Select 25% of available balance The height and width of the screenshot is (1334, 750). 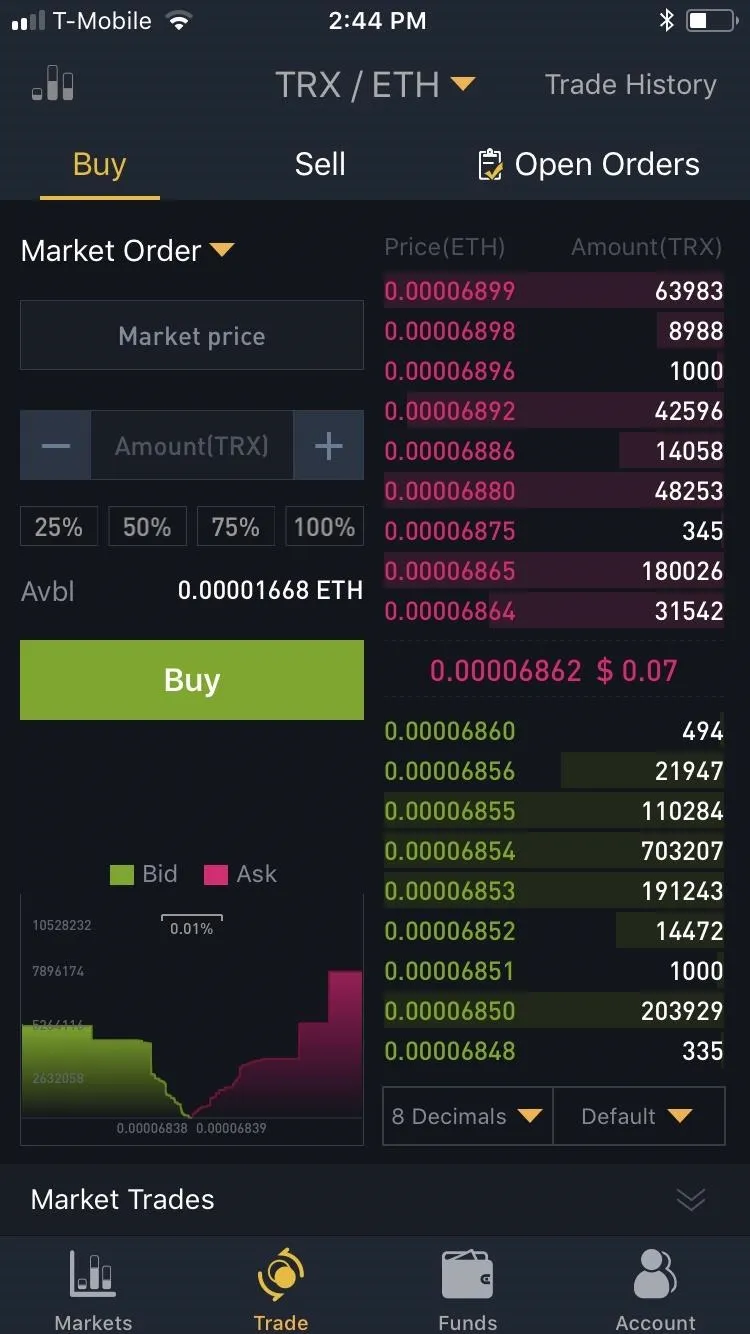click(x=59, y=527)
